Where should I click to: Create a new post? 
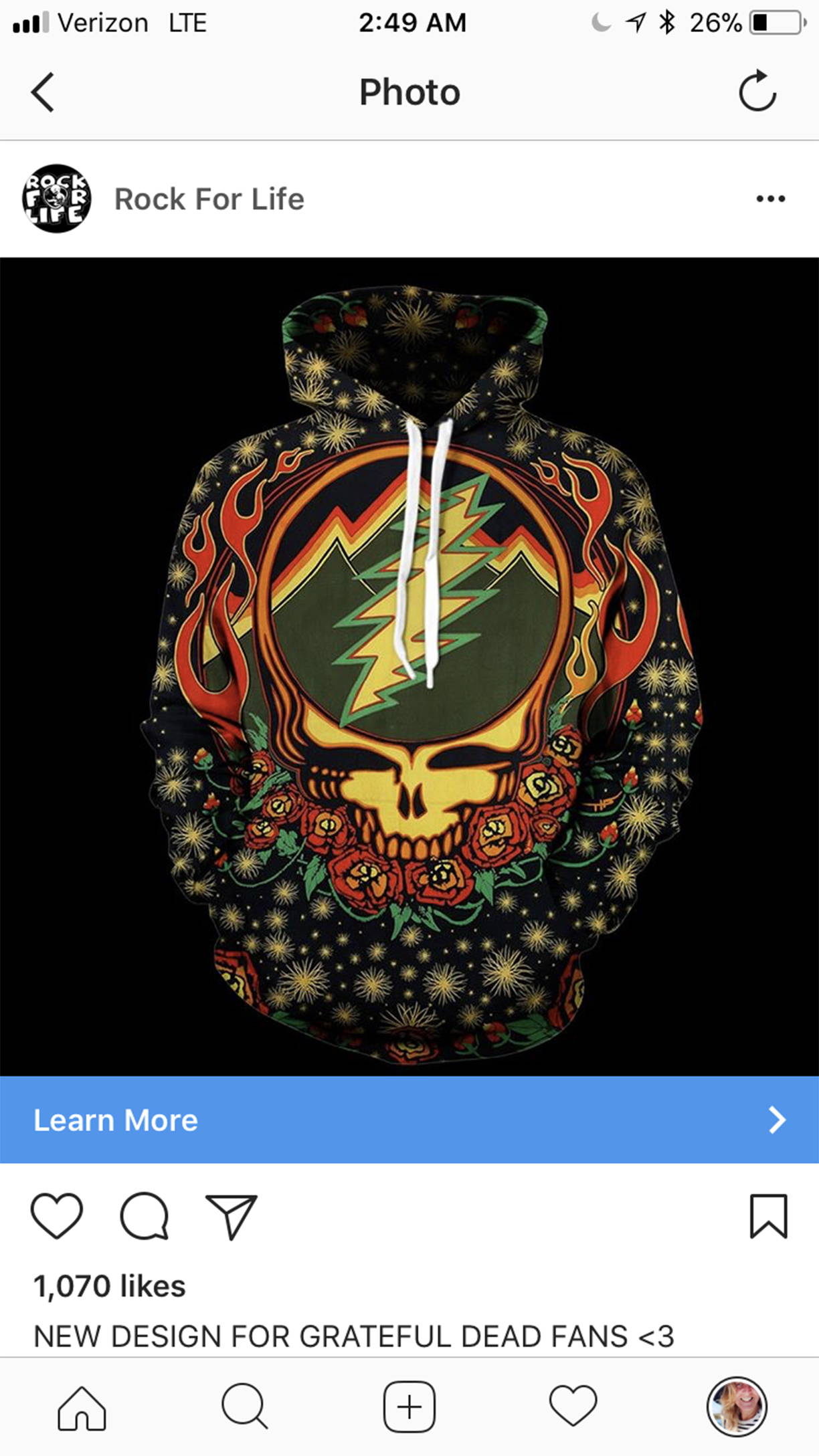coord(409,1407)
